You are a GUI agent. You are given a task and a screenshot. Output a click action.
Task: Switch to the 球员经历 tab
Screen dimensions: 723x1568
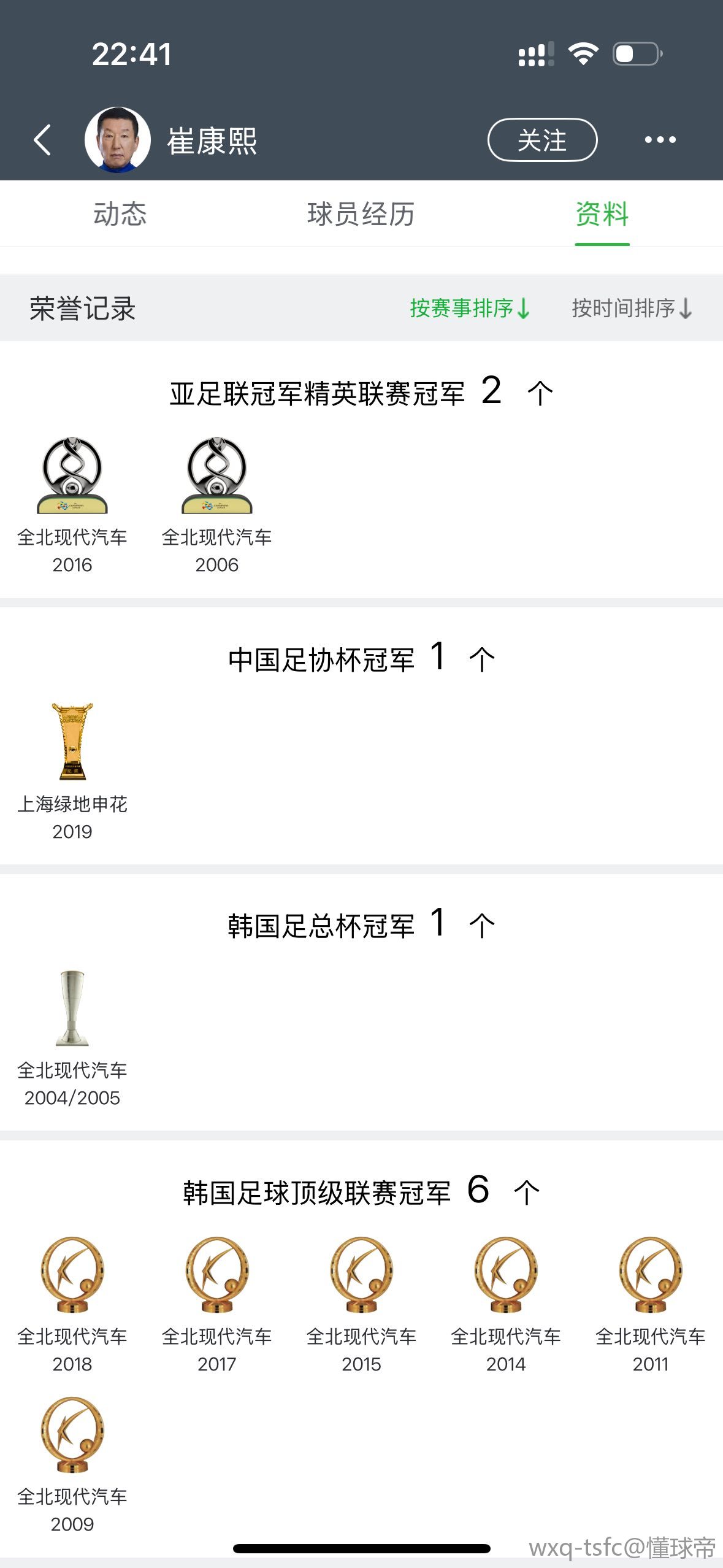point(361,214)
